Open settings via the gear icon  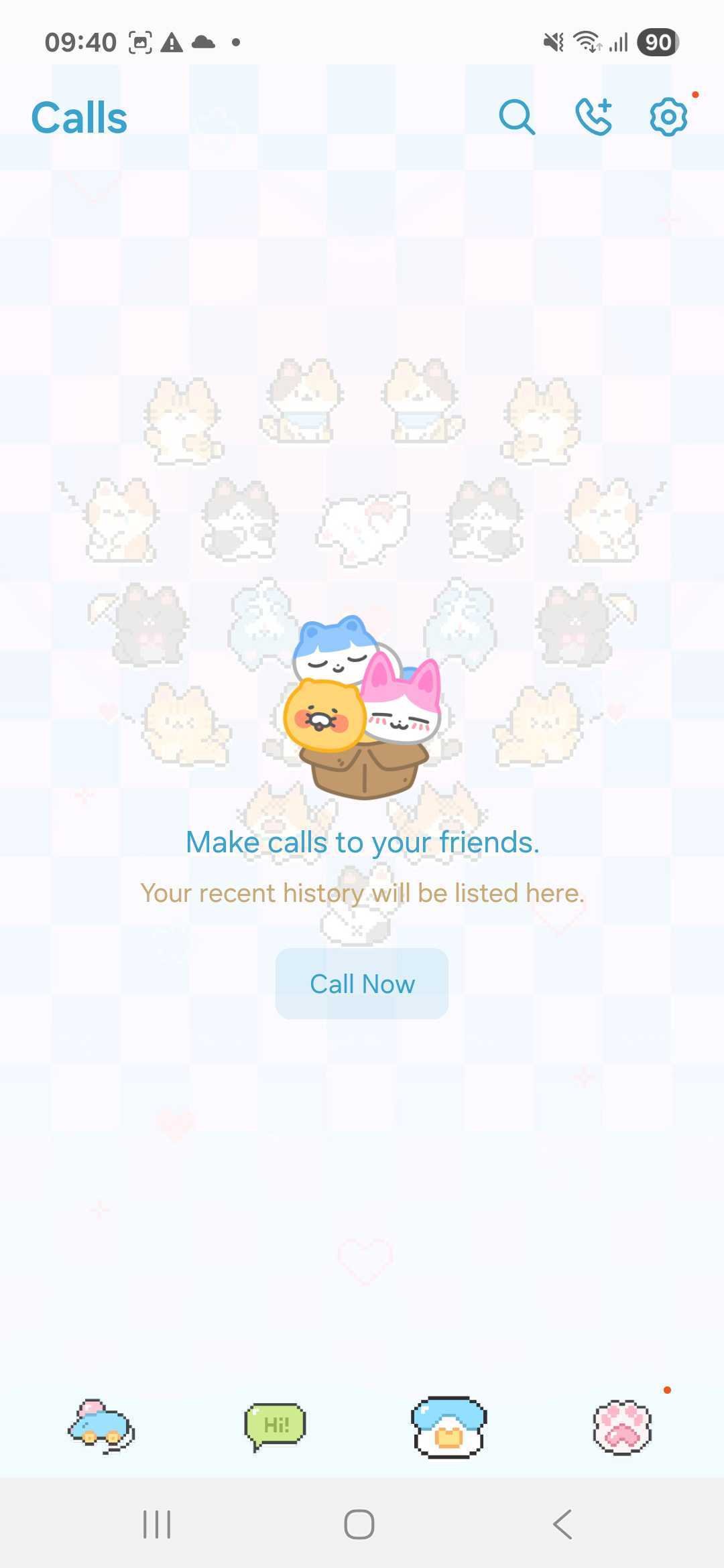[668, 117]
